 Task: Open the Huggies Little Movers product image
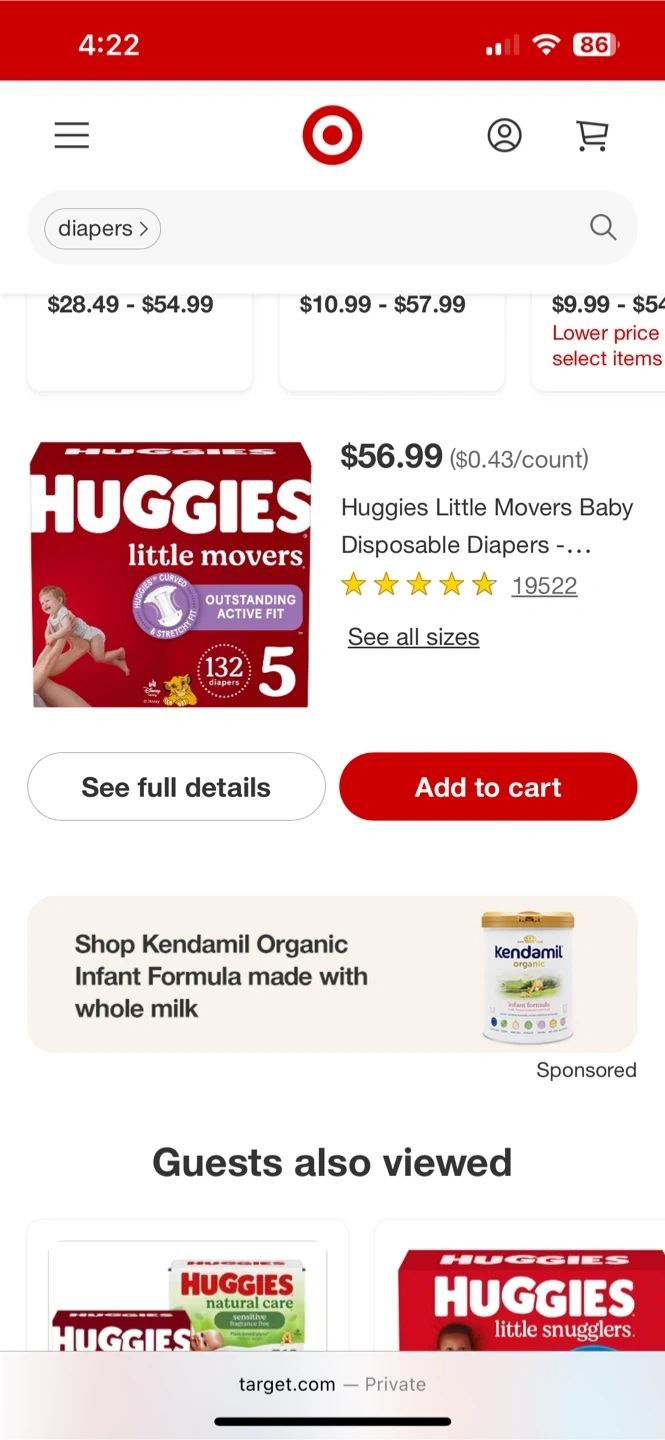171,575
